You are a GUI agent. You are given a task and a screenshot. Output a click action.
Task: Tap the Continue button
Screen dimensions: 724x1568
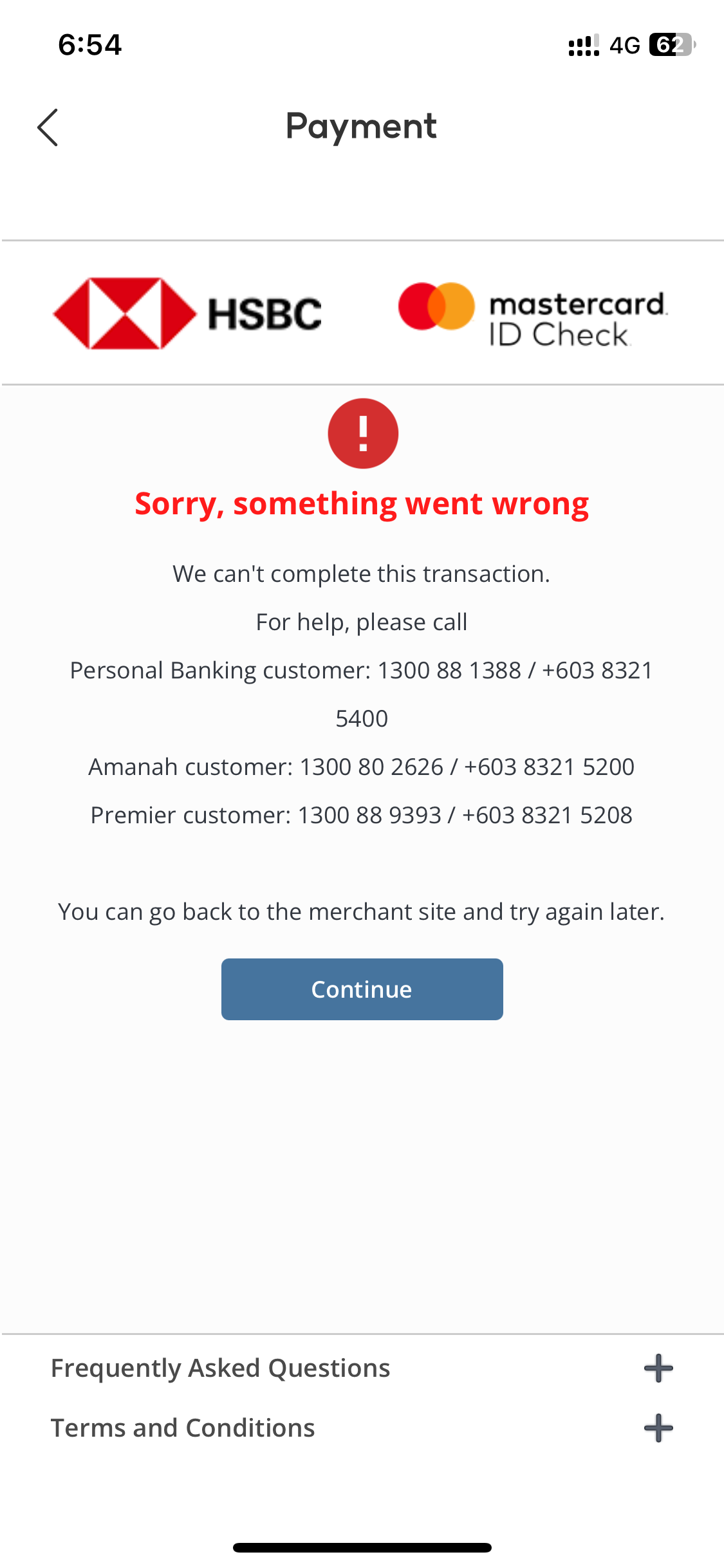pos(362,989)
